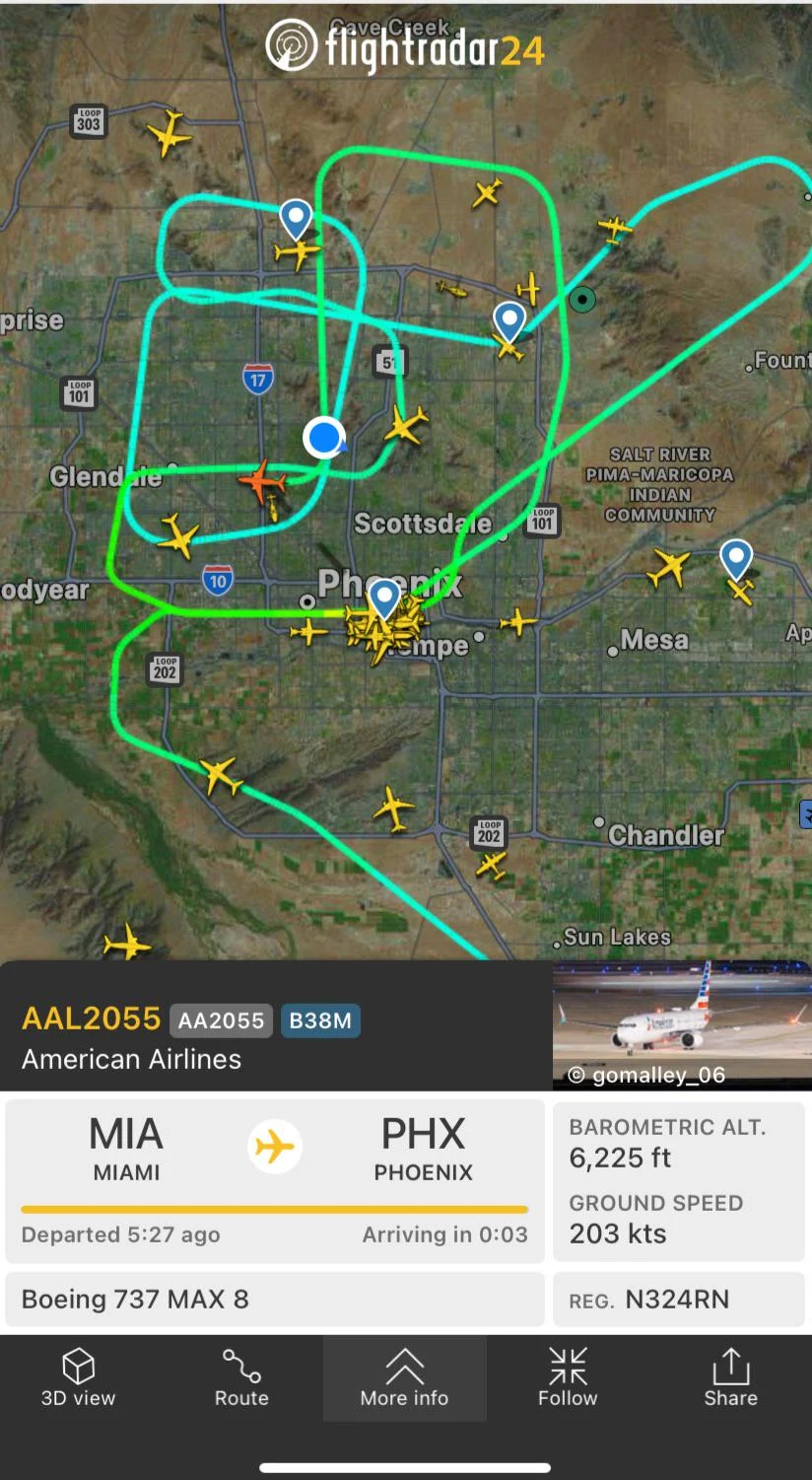Select the AA2055 flight number badge
The width and height of the screenshot is (812, 1480).
coord(221,1021)
